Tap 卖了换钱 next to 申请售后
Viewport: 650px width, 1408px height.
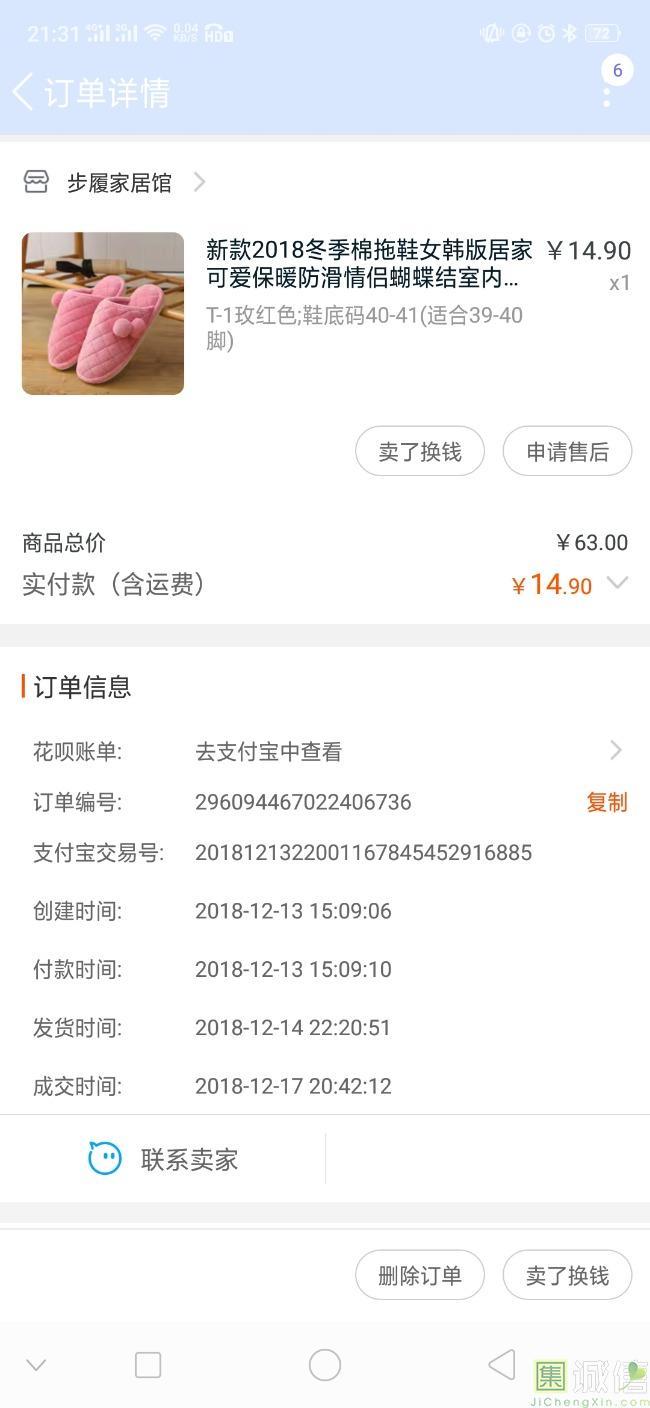(x=420, y=452)
